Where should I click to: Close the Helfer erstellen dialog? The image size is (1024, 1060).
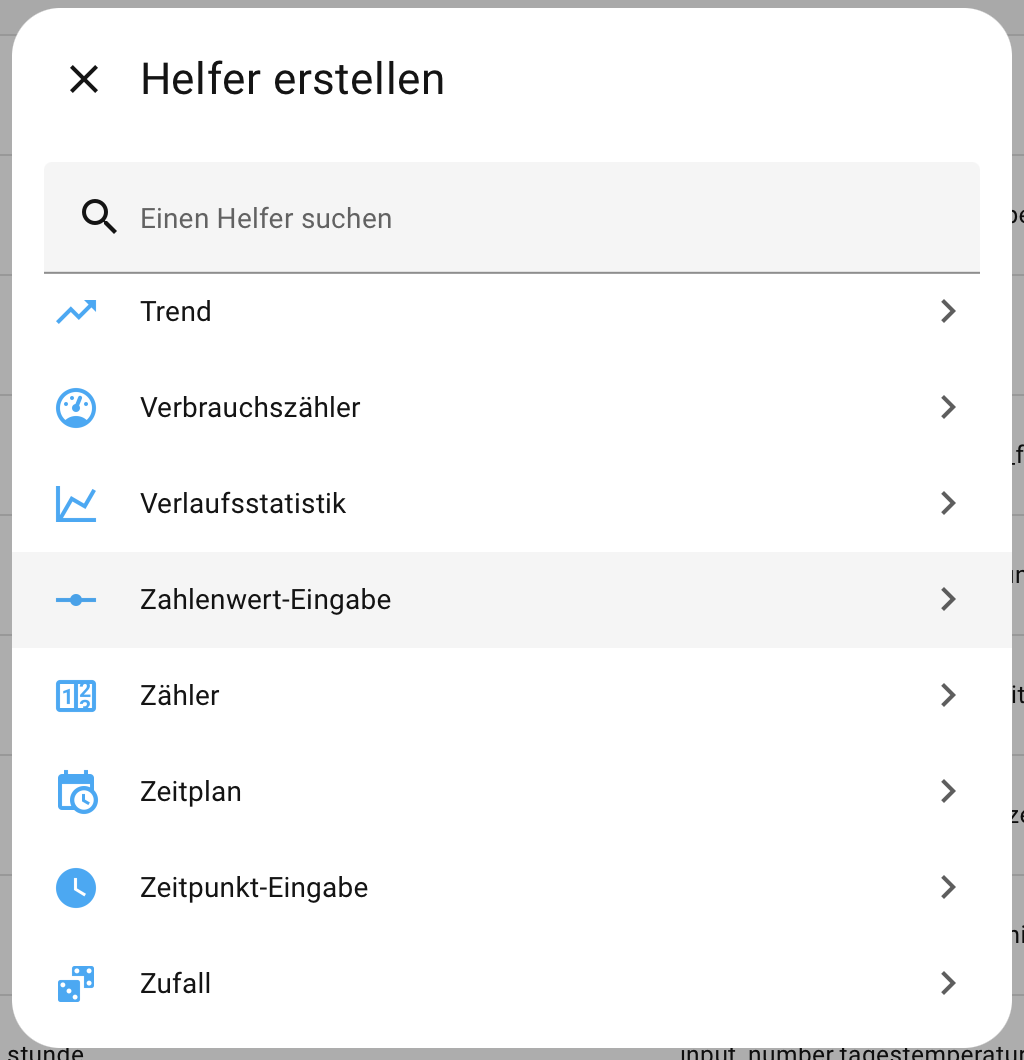[84, 79]
